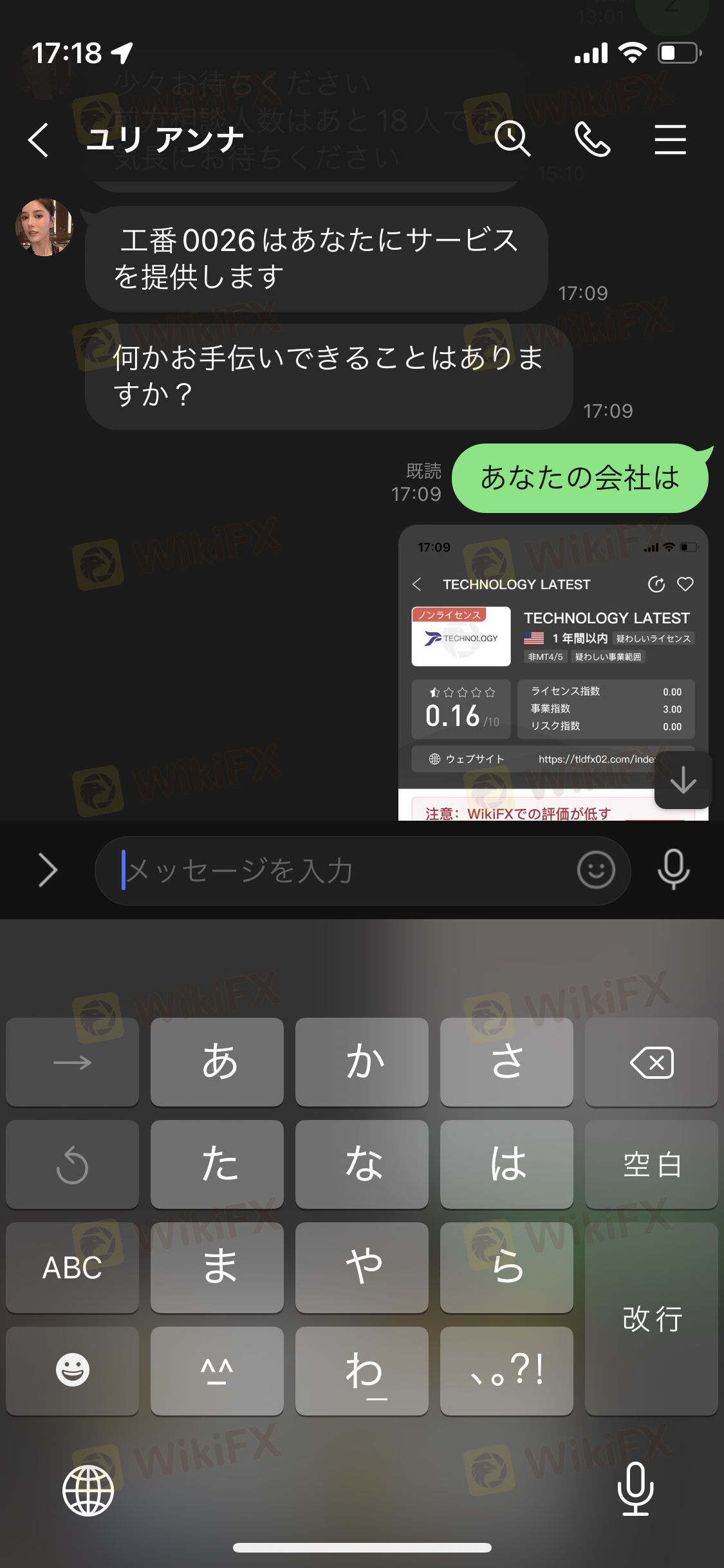Expand the attachment options chevron

point(48,870)
